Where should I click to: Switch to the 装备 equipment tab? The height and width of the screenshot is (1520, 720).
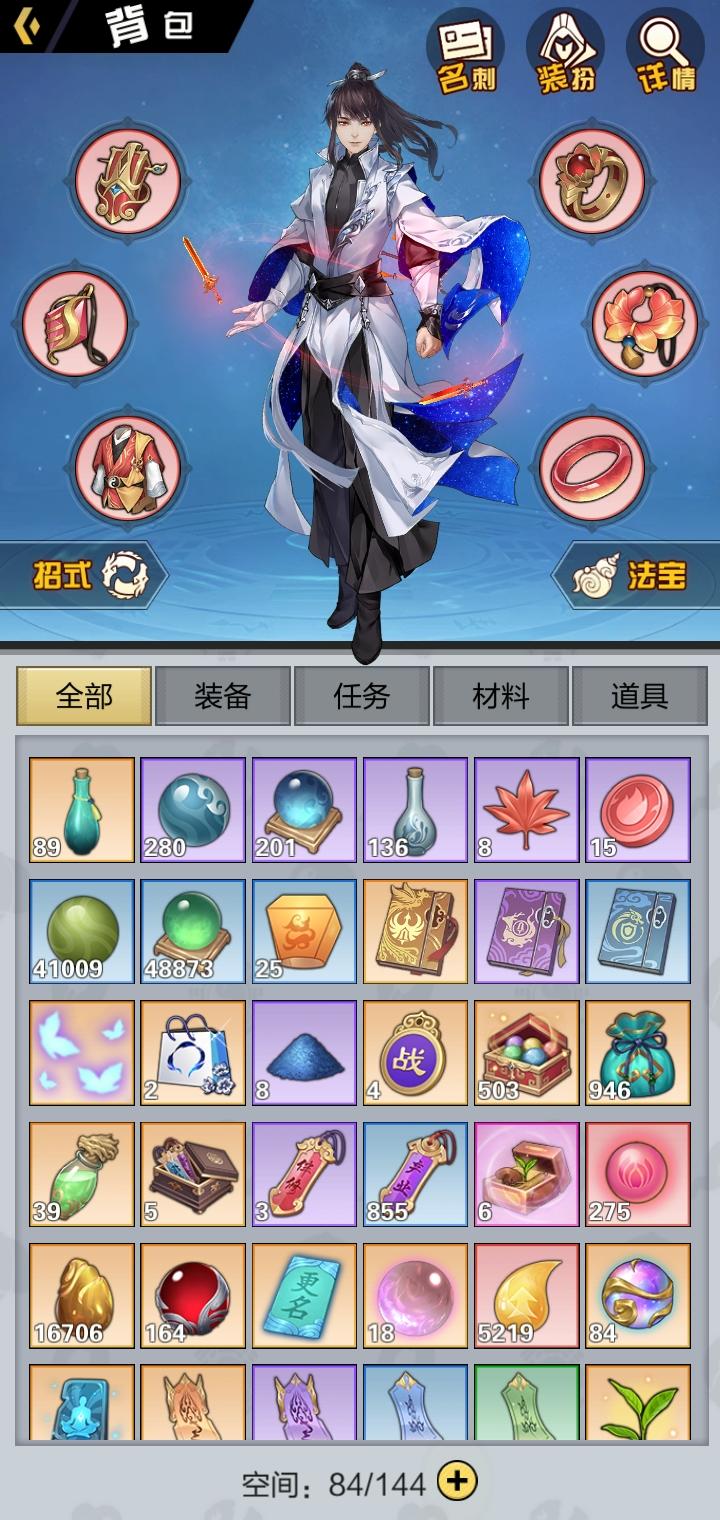click(222, 697)
